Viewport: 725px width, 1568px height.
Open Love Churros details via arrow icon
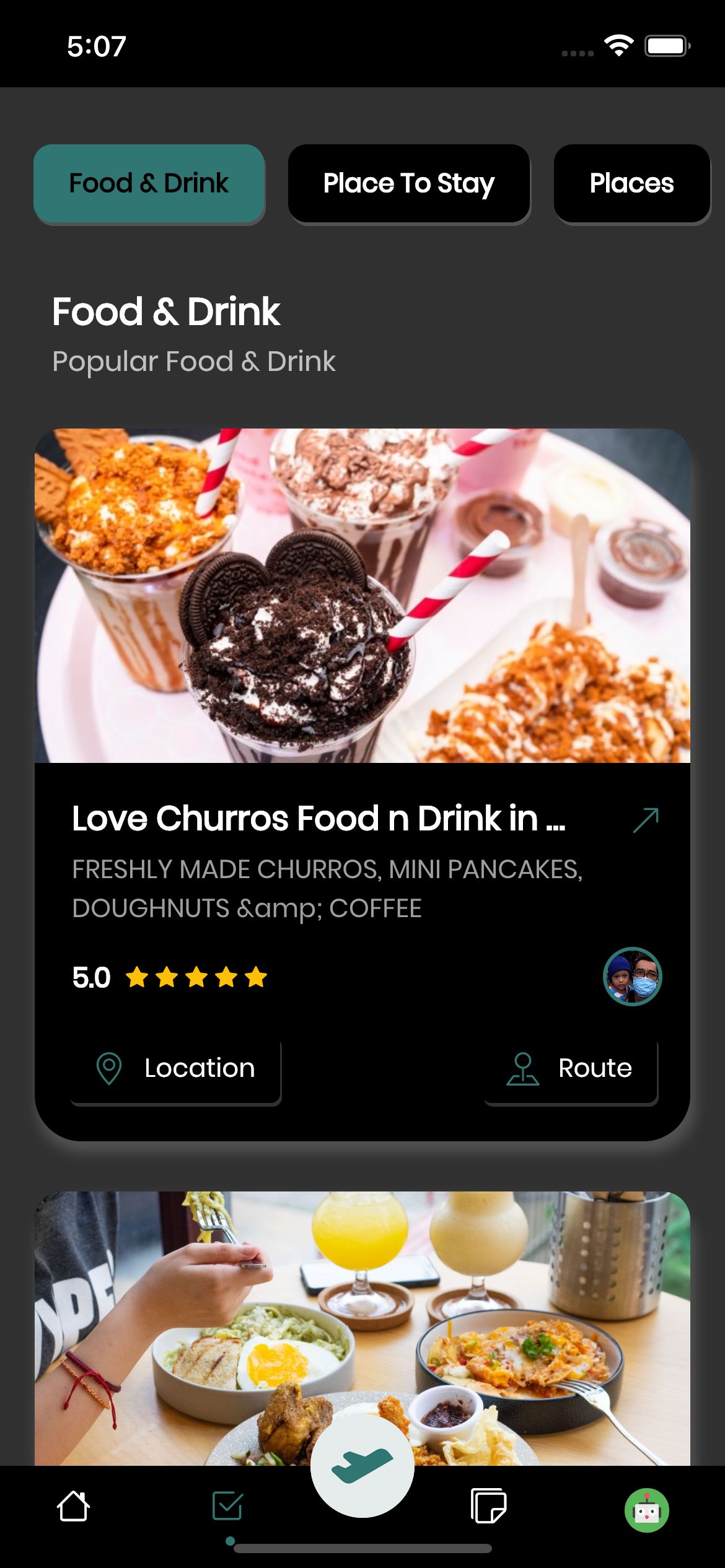coord(646,820)
